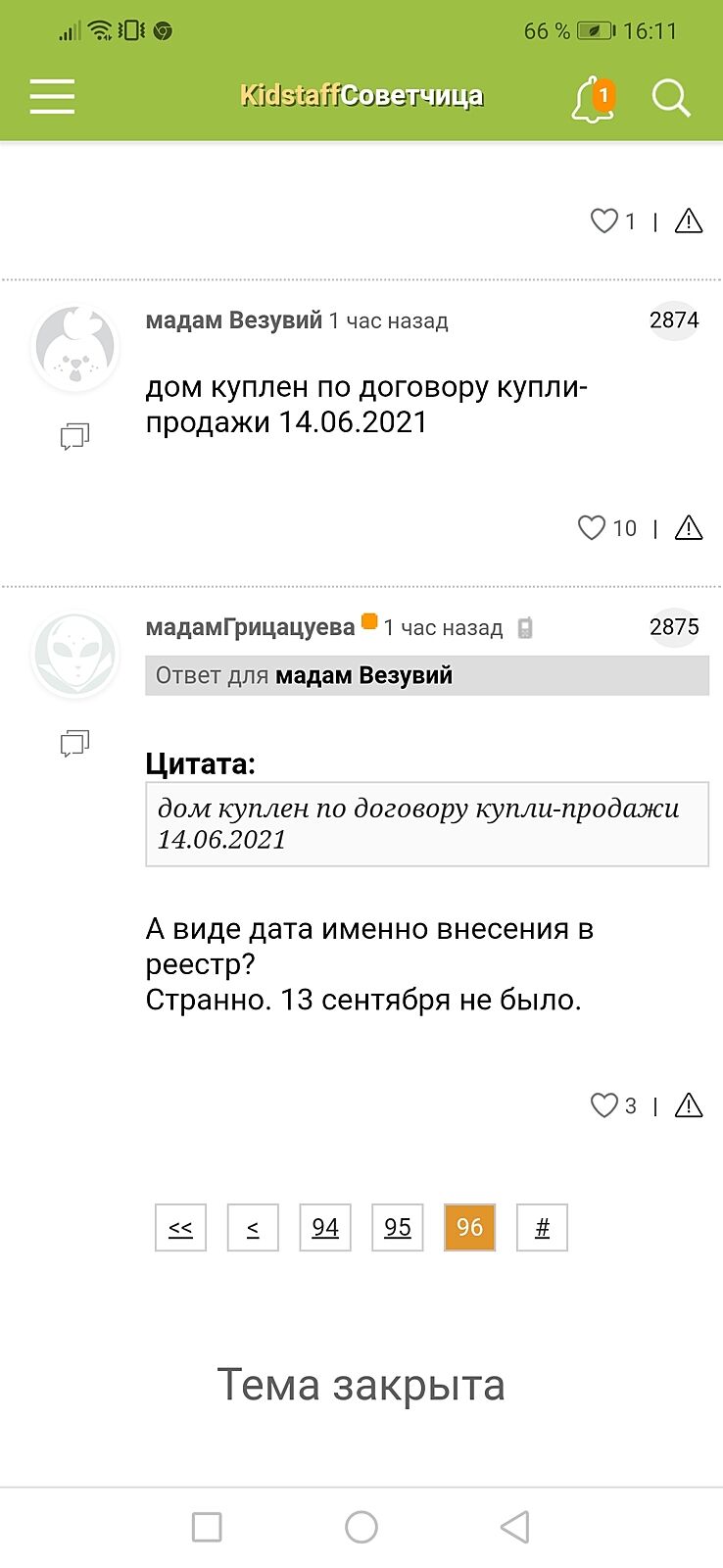
Task: Go to previous page with < button
Action: tap(253, 1228)
